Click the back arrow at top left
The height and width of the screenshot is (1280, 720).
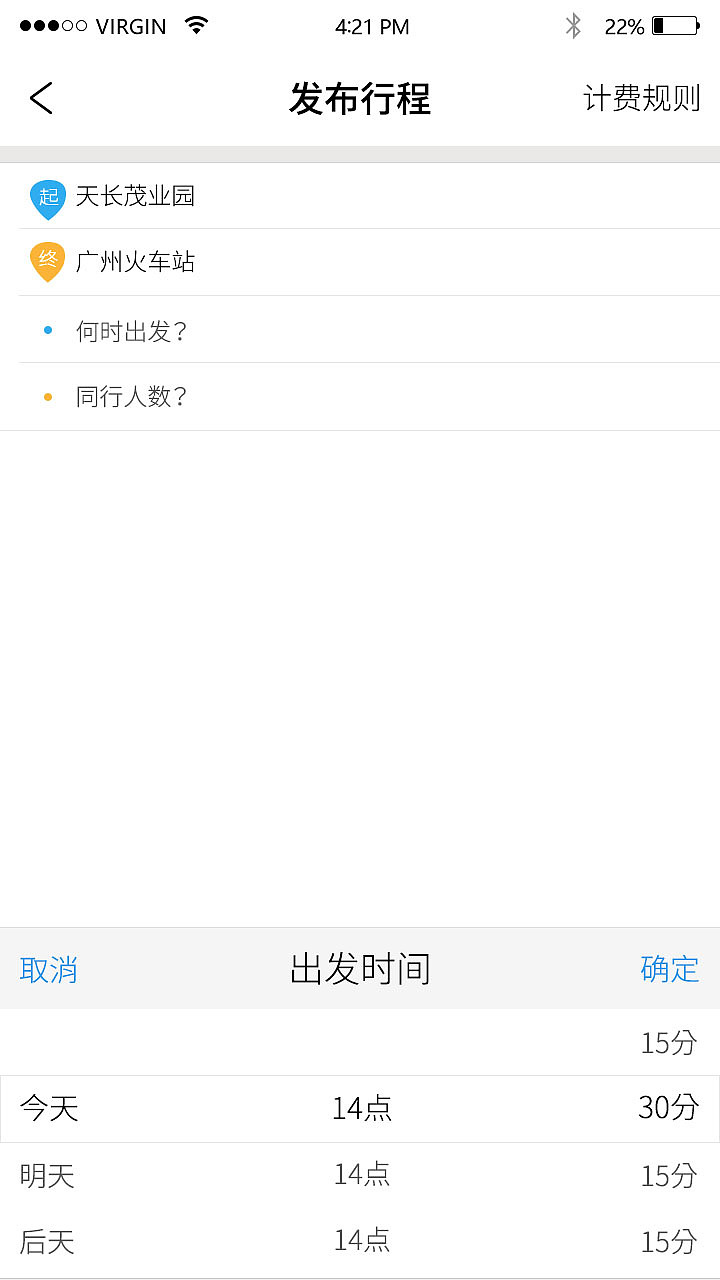[x=40, y=99]
